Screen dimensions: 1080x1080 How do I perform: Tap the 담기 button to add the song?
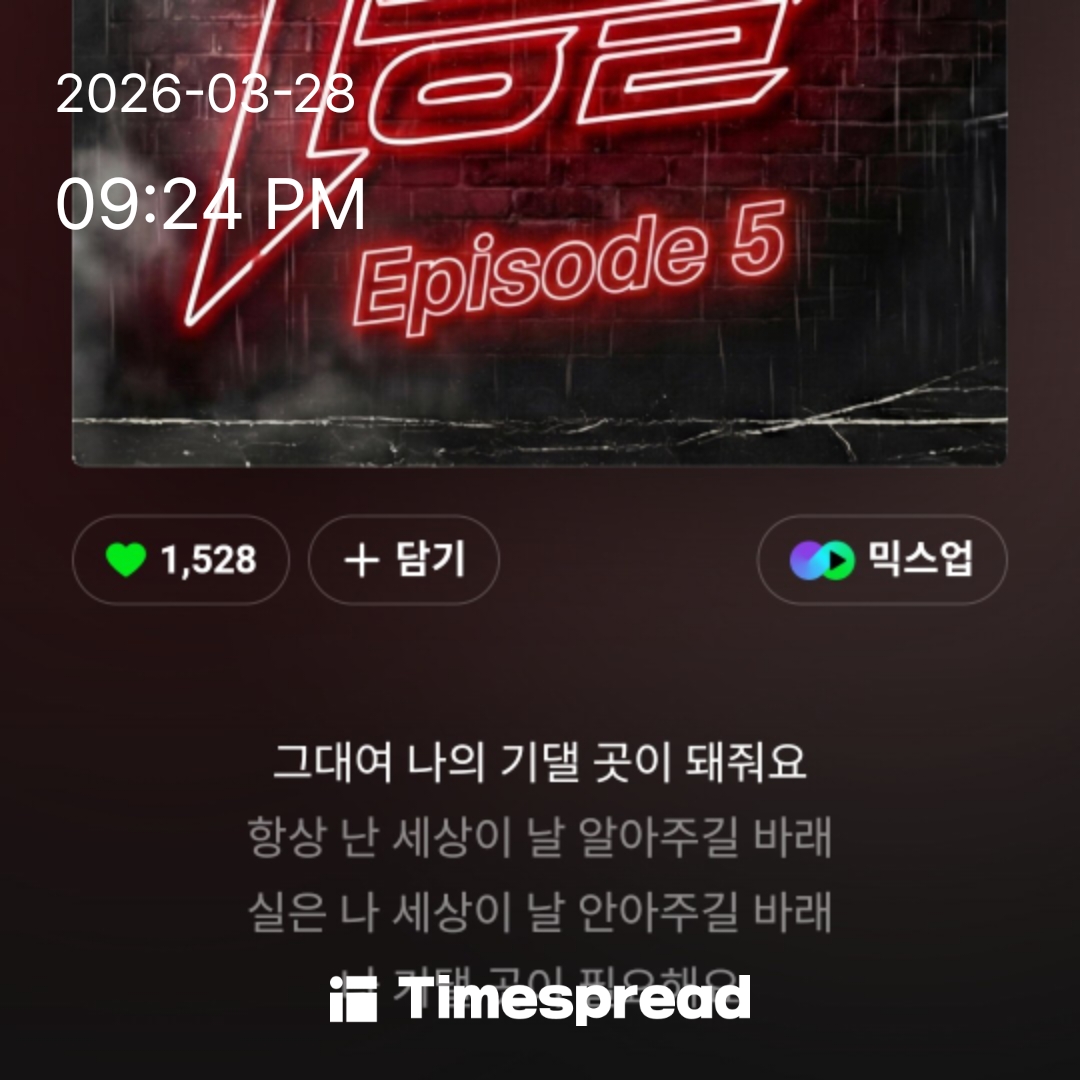[403, 560]
